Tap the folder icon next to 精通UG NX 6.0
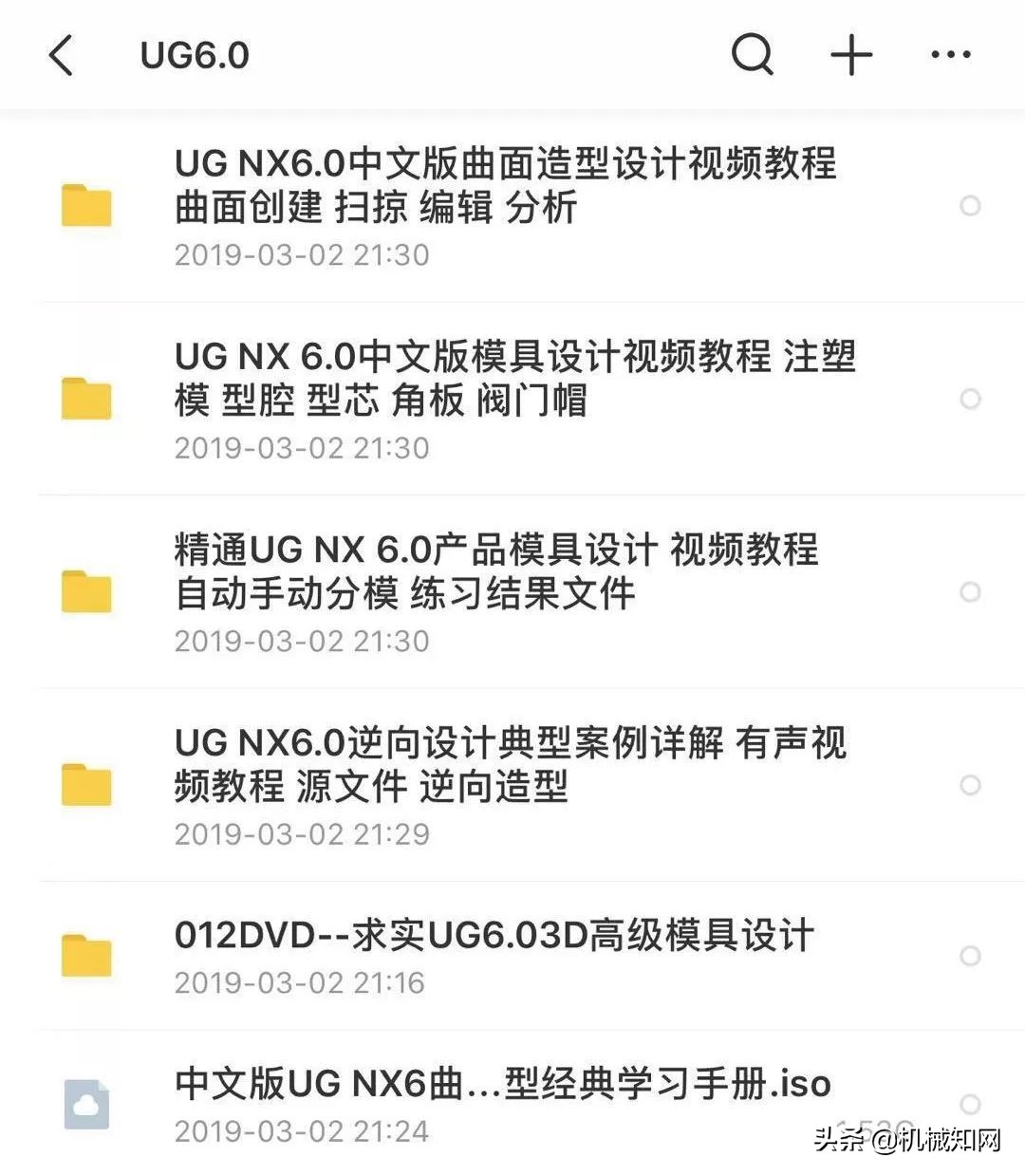The image size is (1025, 1176). point(86,592)
